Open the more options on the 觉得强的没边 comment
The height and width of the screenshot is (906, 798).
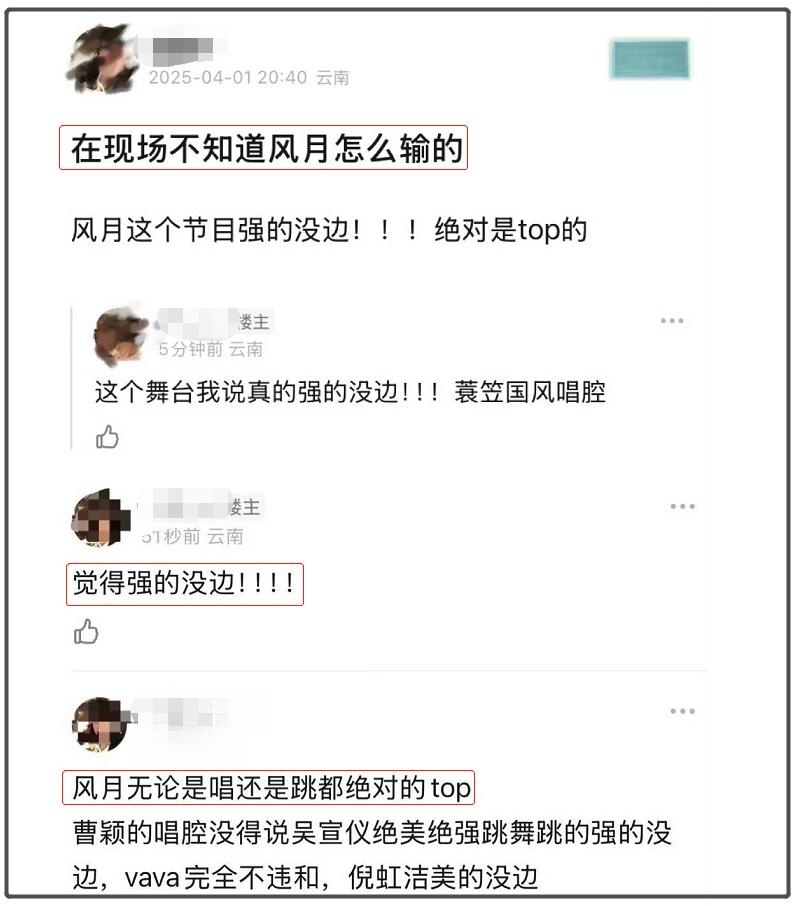pos(683,506)
